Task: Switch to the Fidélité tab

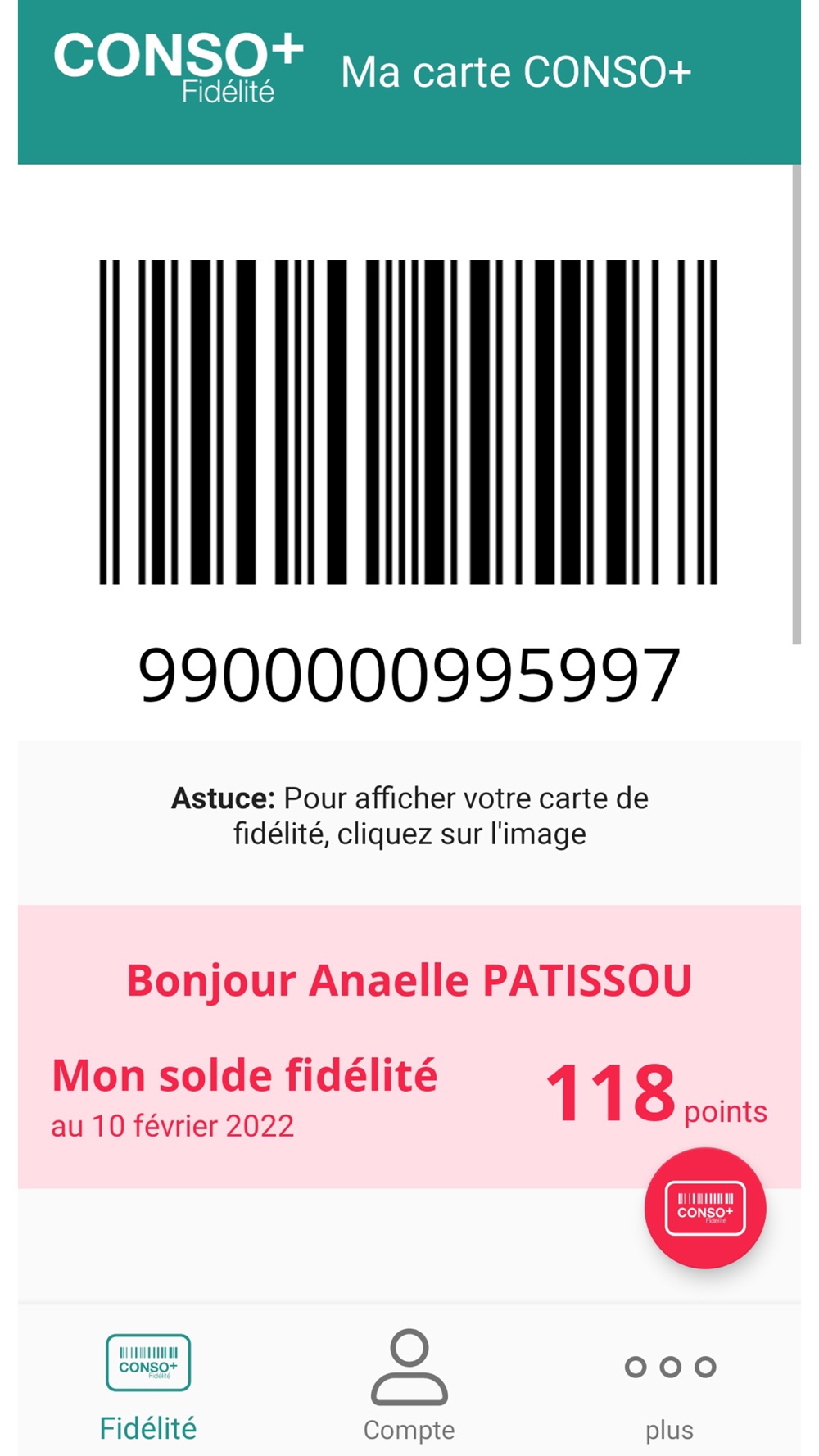Action: coord(148,1386)
